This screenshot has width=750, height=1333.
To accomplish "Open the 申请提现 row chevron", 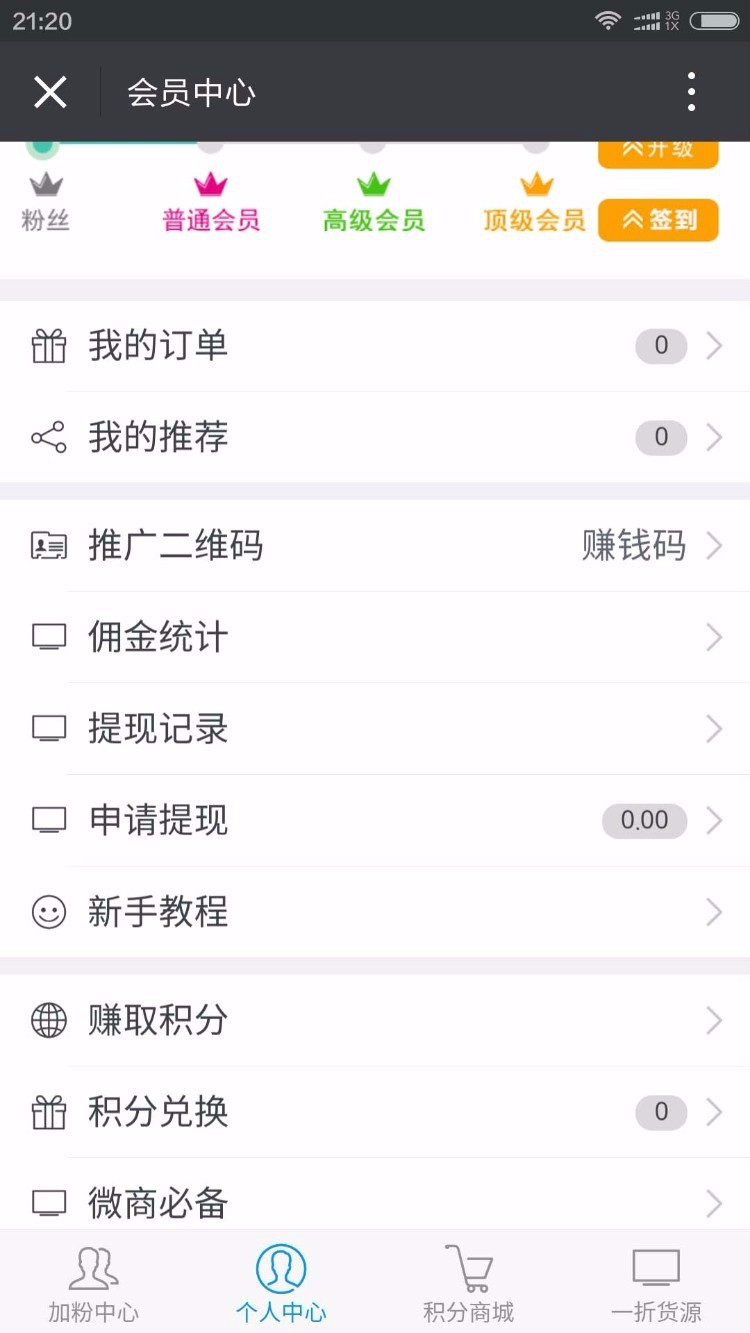I will click(x=712, y=821).
